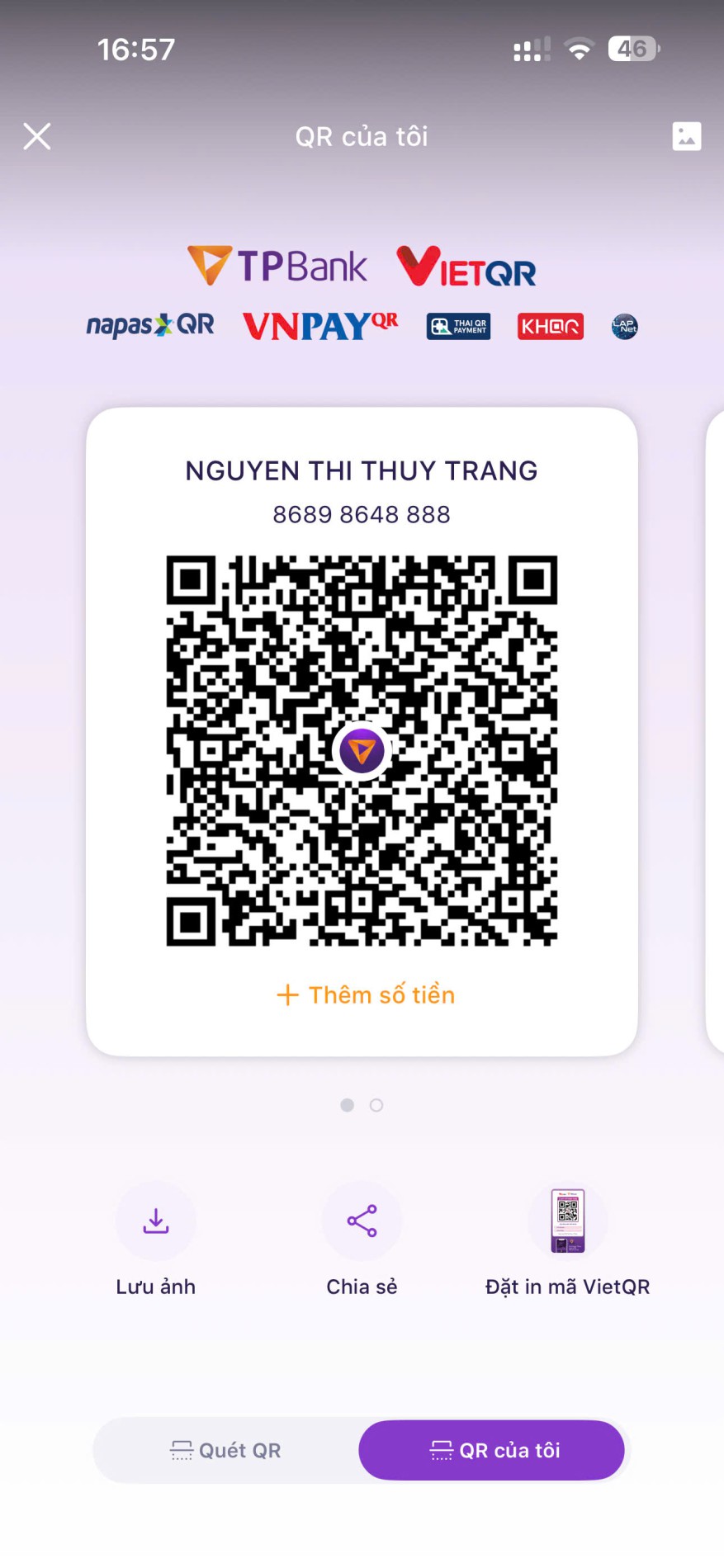Select the QR của tôi tab
Screen dimensions: 724x1568
tap(492, 1450)
